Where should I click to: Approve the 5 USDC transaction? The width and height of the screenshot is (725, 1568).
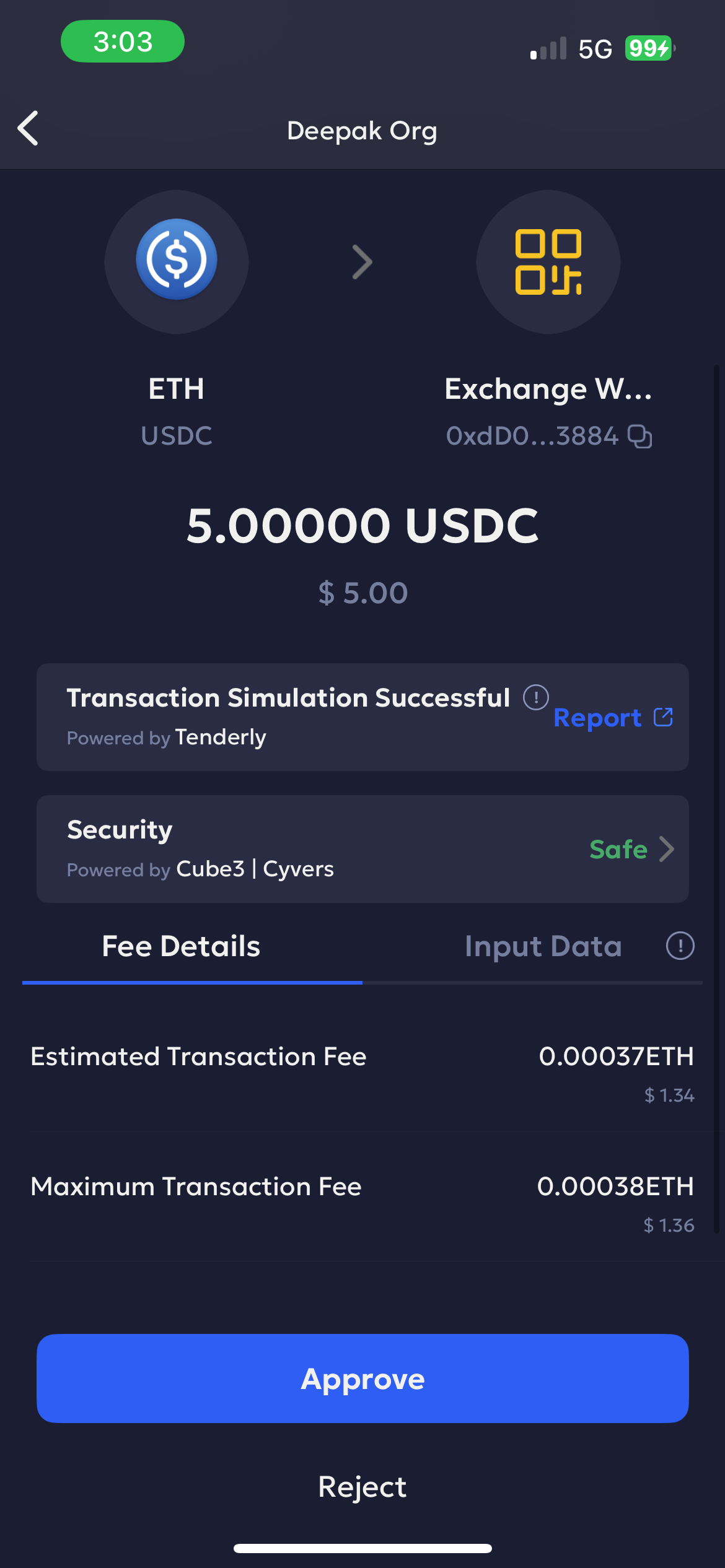[x=362, y=1379]
